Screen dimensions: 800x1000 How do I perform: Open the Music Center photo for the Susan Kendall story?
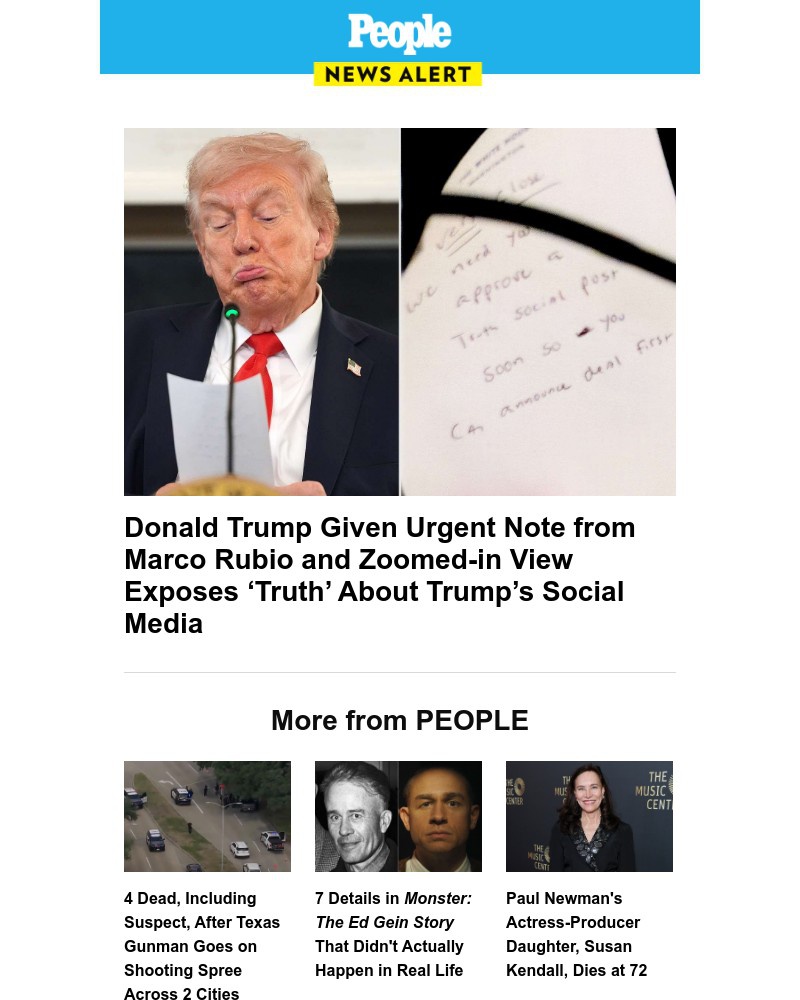coord(589,816)
